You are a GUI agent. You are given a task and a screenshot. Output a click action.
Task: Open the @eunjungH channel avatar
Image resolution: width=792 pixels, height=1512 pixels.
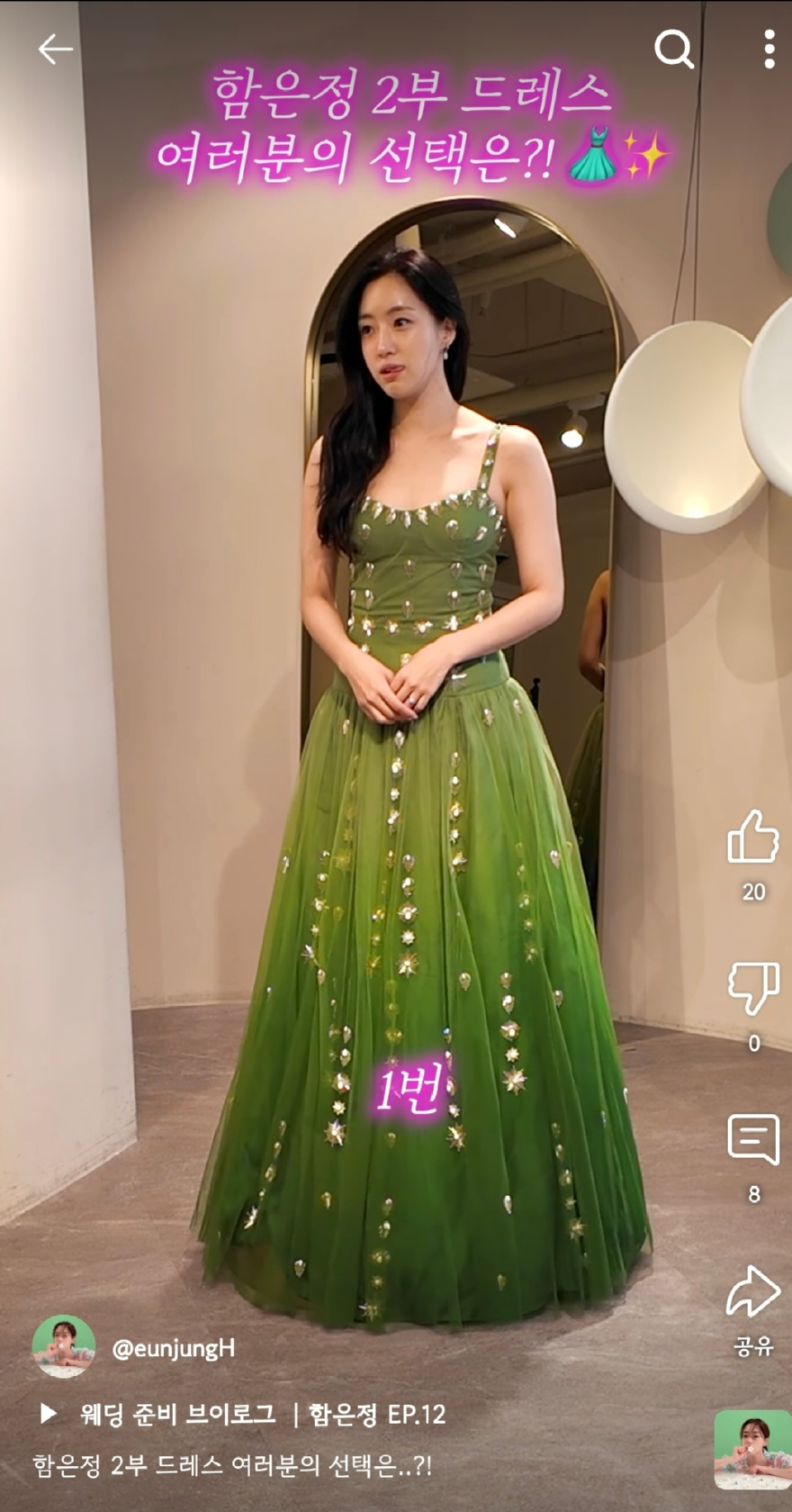[x=63, y=1347]
